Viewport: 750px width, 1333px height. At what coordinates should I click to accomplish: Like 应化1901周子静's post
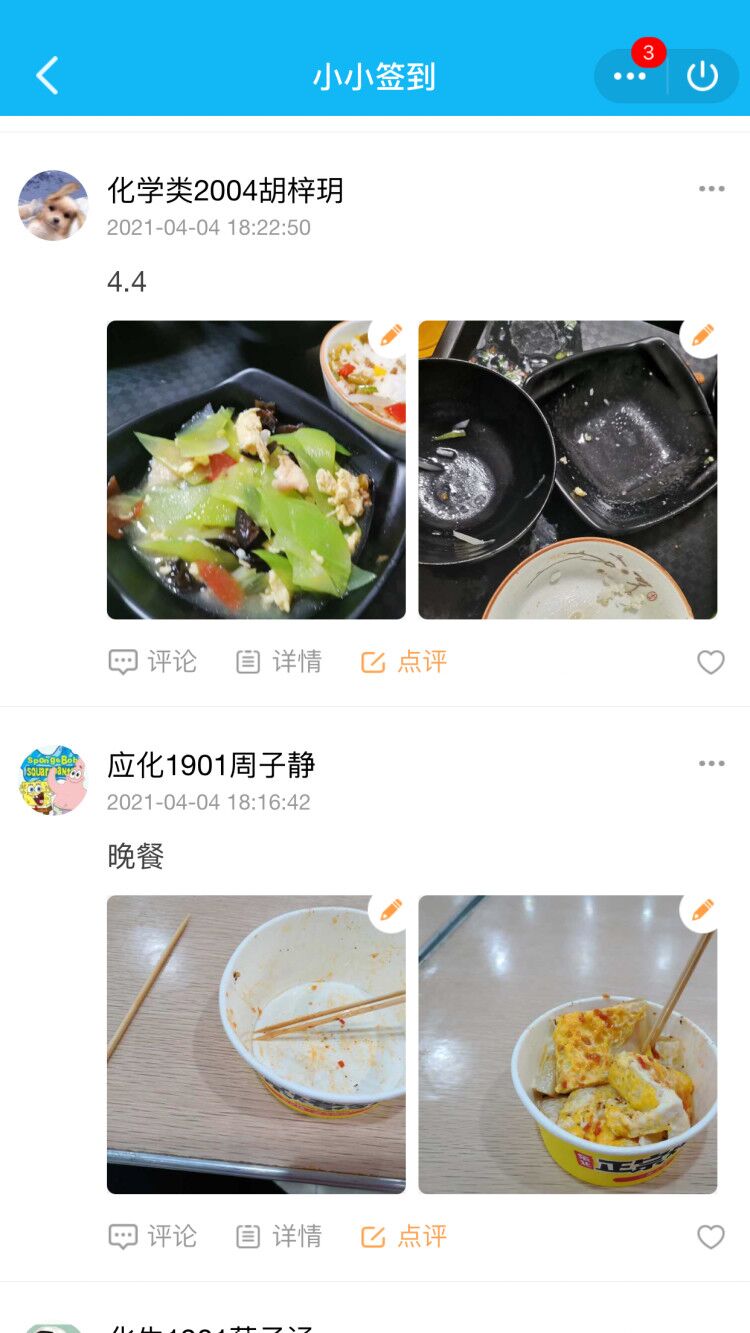coord(710,1237)
